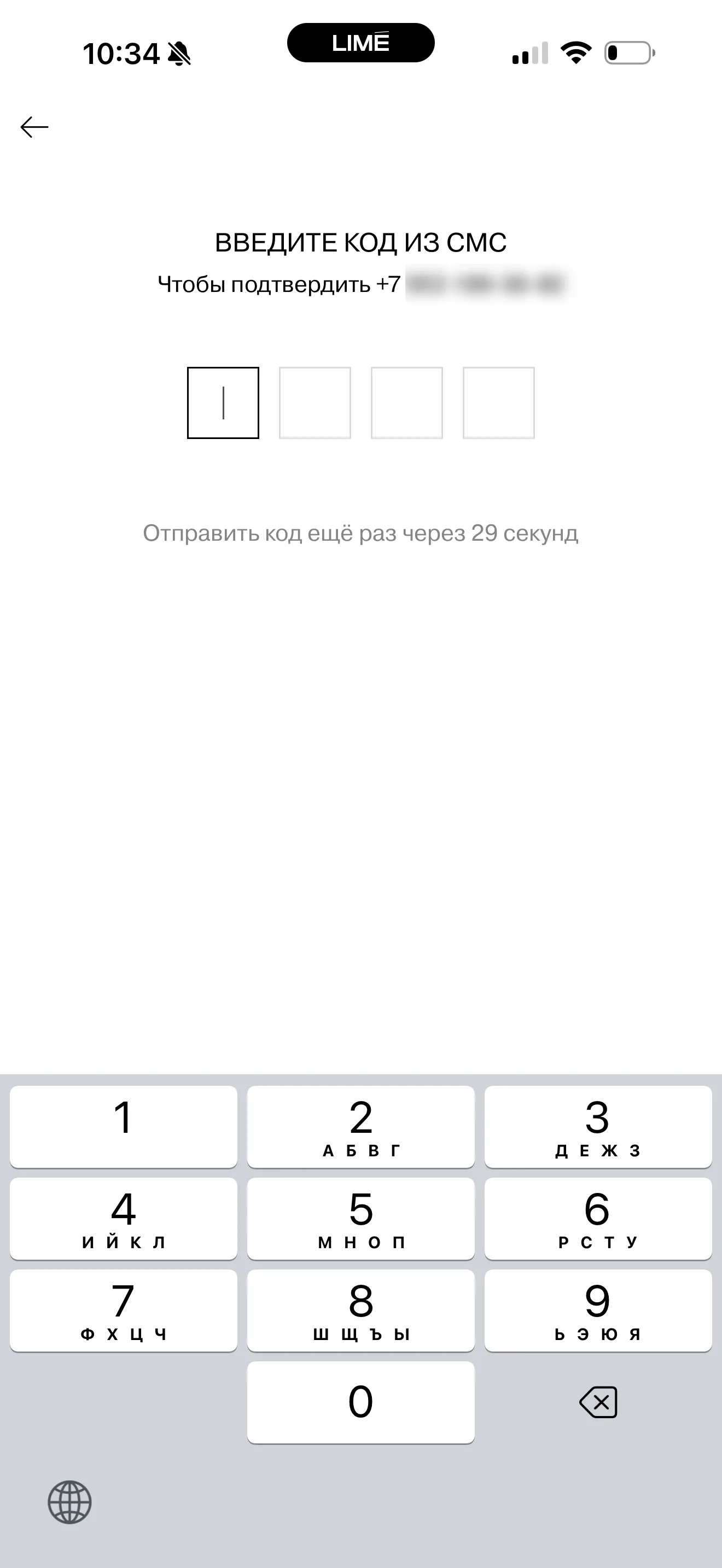The image size is (722, 1568).
Task: Switch keyboard with the globe icon
Action: (x=69, y=1502)
